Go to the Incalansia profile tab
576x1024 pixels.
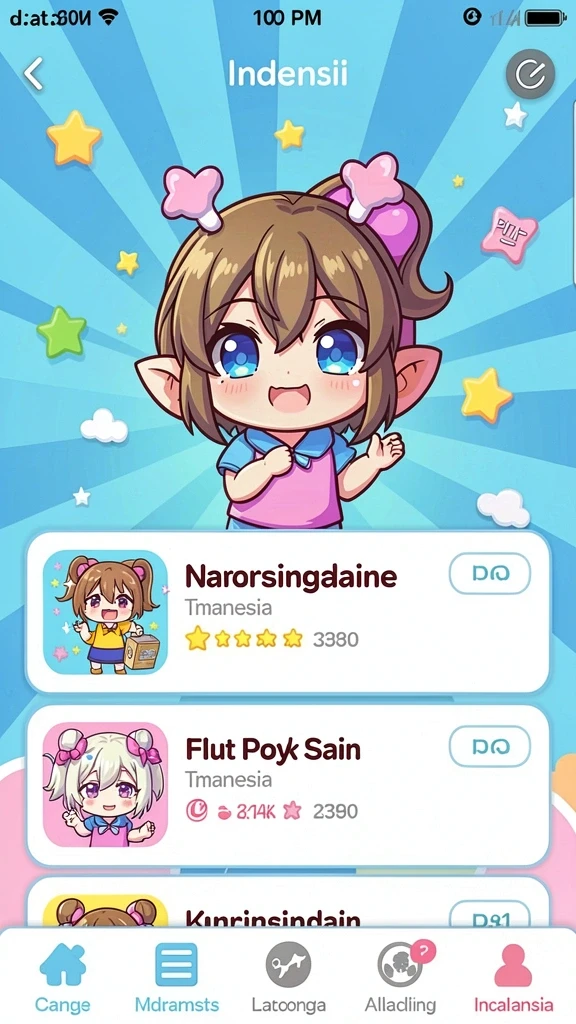point(513,976)
